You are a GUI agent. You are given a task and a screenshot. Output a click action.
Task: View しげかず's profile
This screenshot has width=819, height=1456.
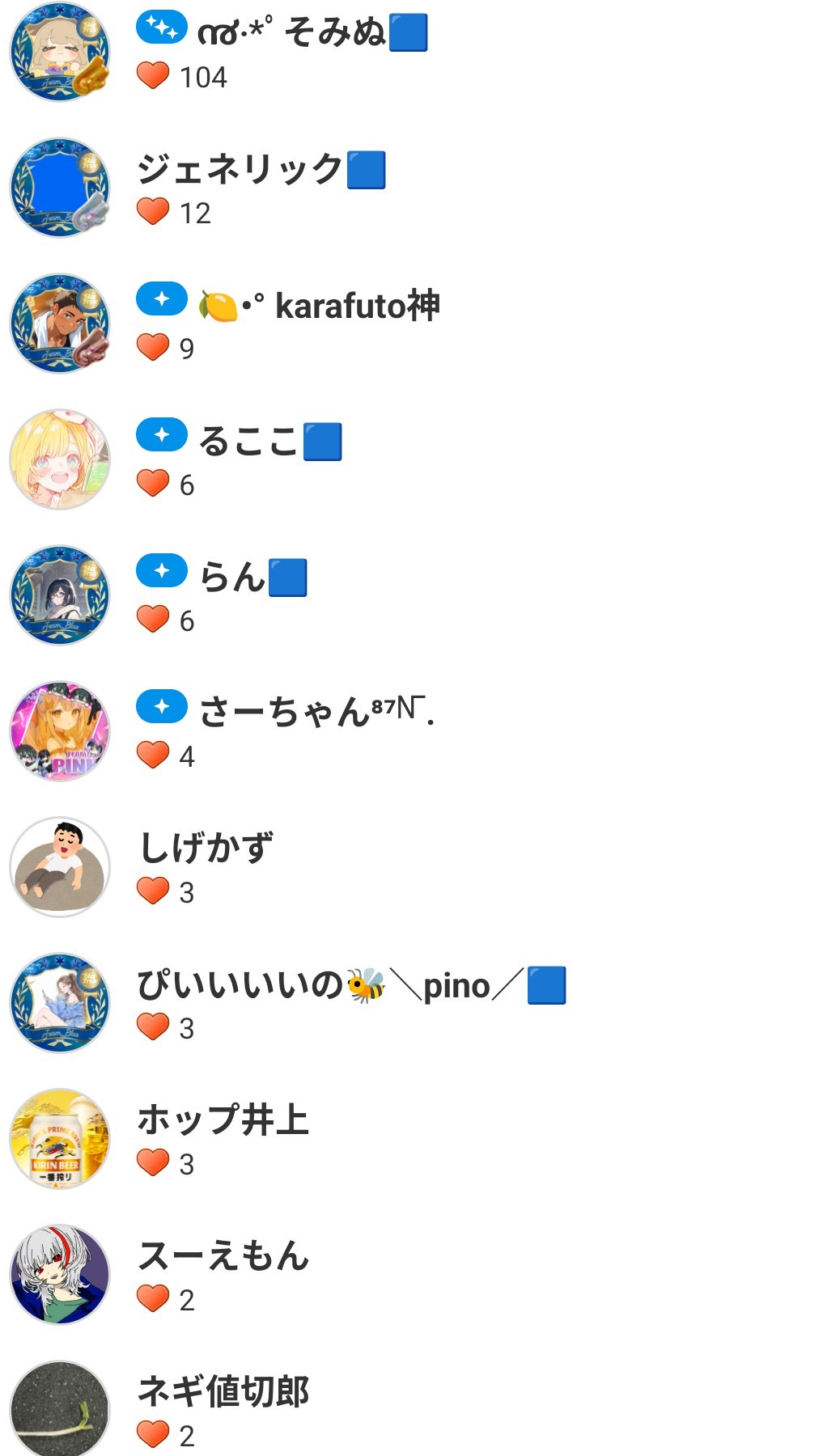click(x=206, y=849)
